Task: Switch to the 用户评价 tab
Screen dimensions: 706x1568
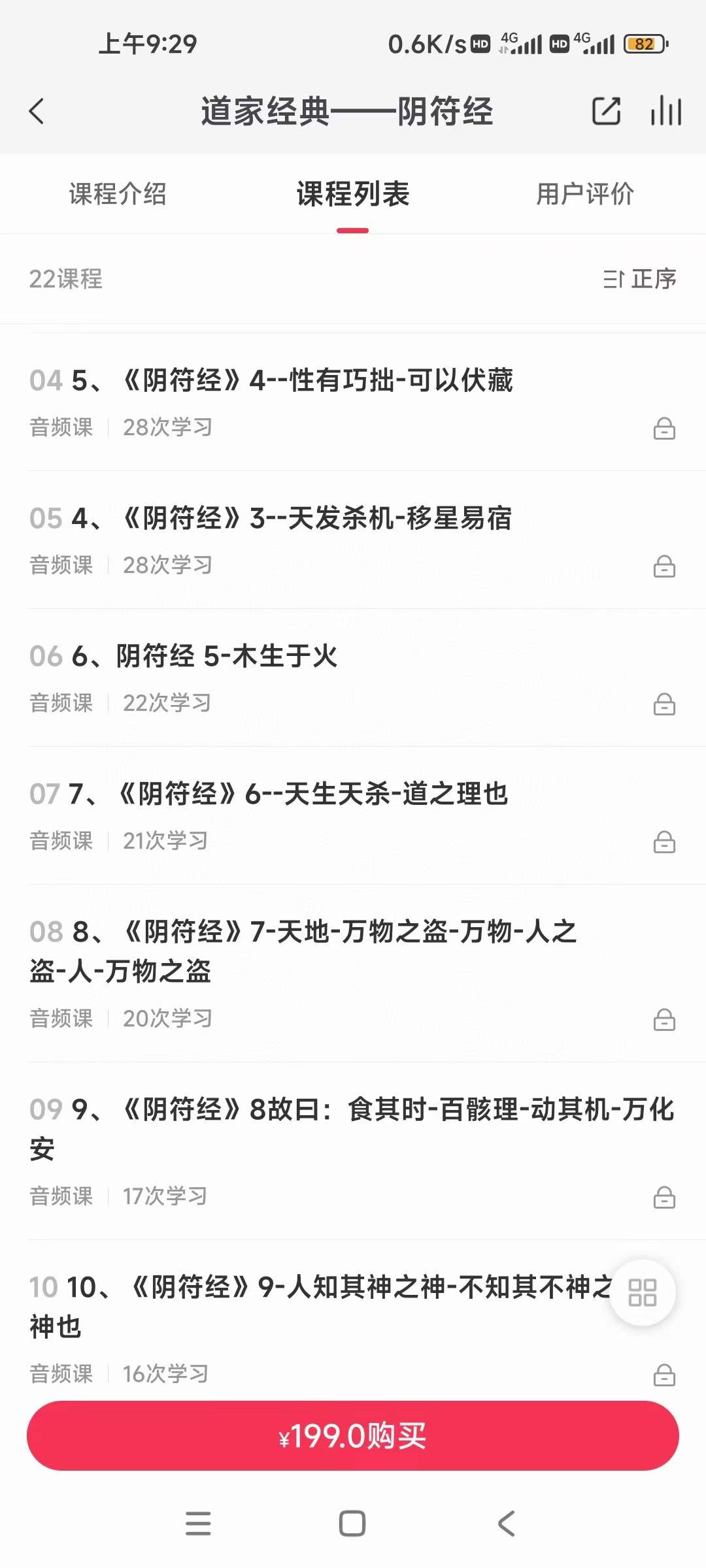Action: tap(585, 194)
